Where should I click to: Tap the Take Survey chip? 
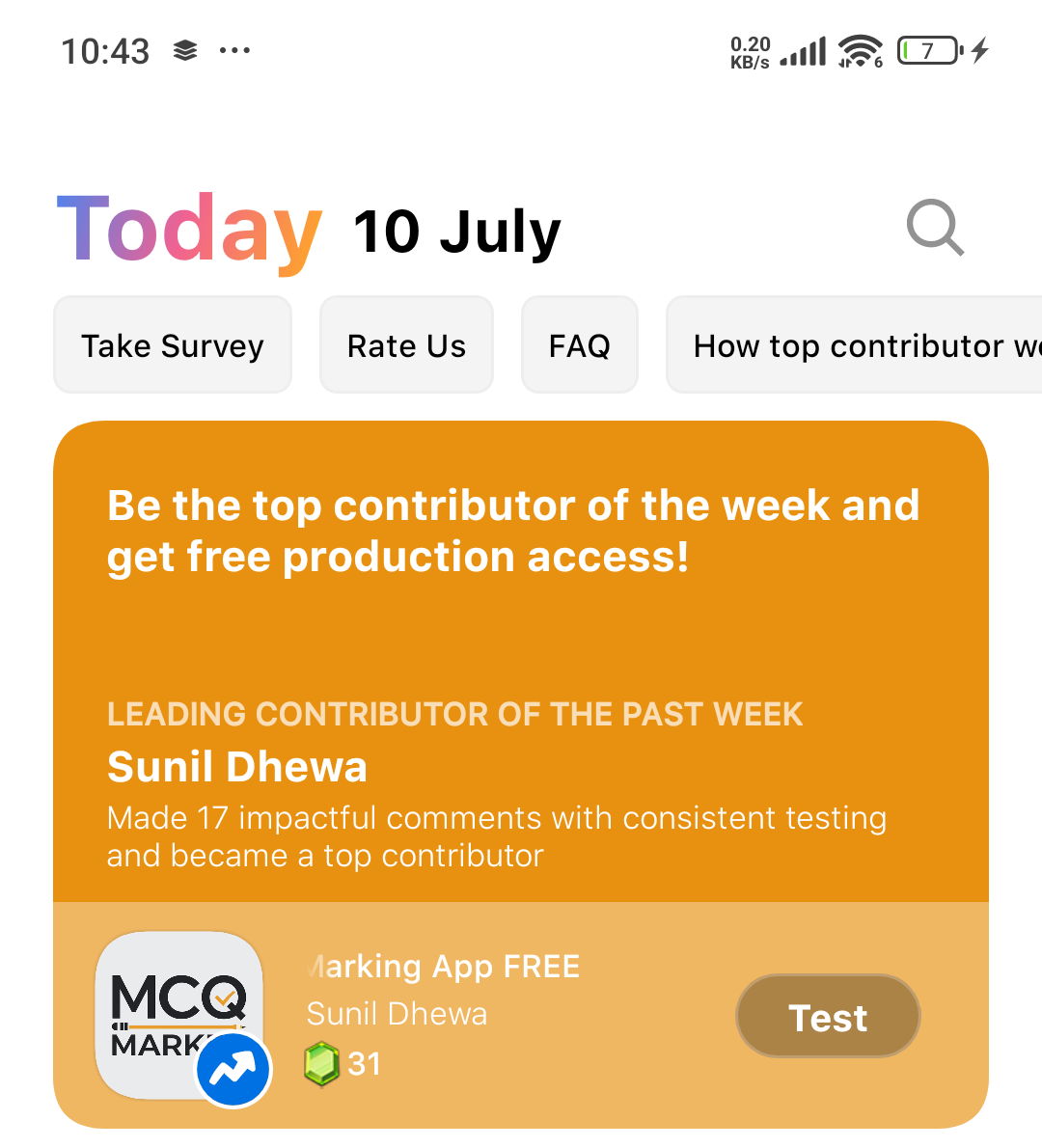(173, 344)
